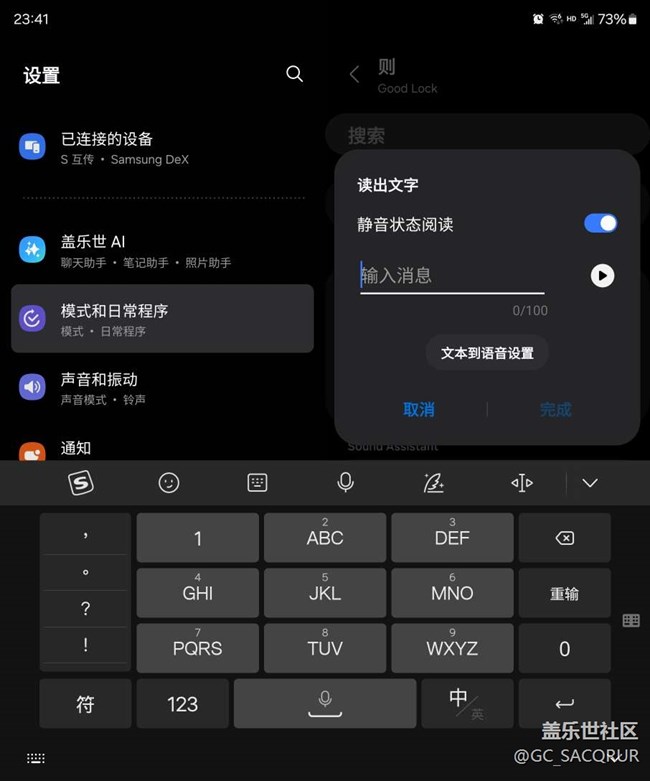650x781 pixels.
Task: Tap 取消 to dismiss dialog
Action: click(x=419, y=409)
